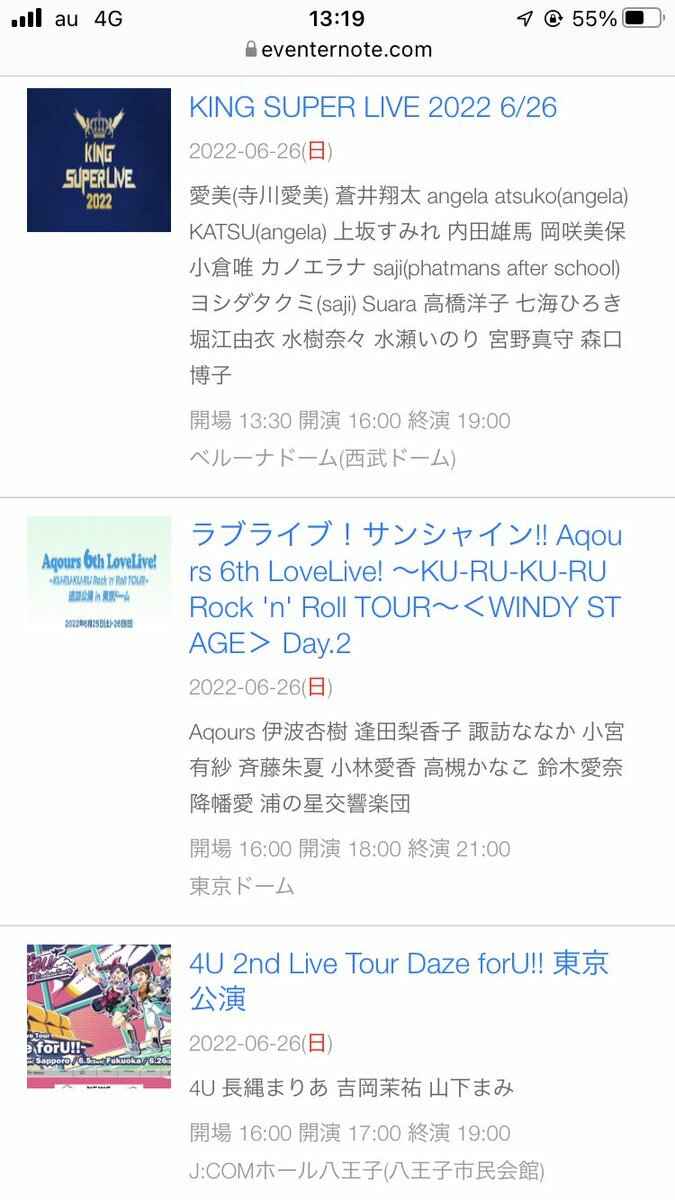Screen dimensions: 675x1200
Task: Select venue ベルーナドーム(西武ドーム)
Action: 322,458
